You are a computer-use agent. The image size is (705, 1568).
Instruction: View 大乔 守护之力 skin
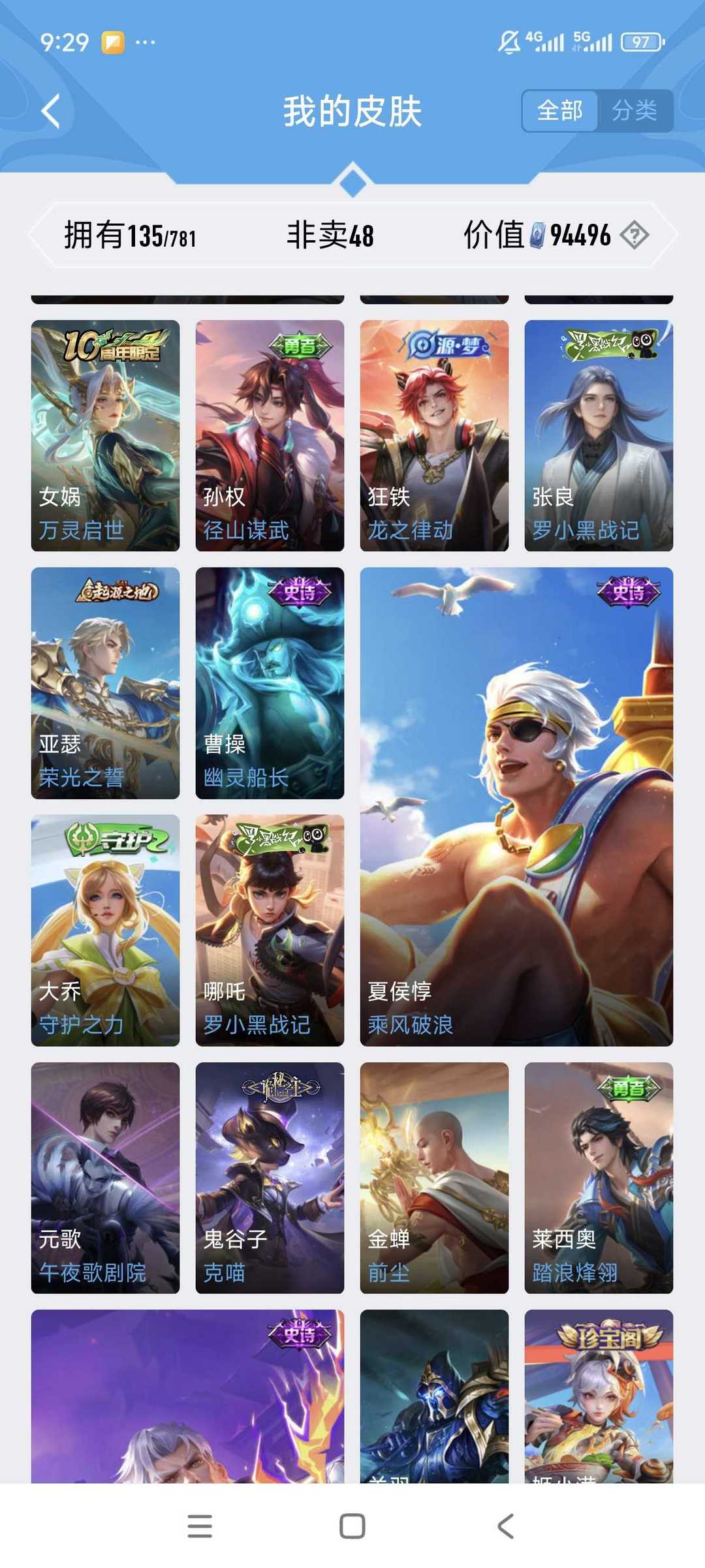coord(105,930)
